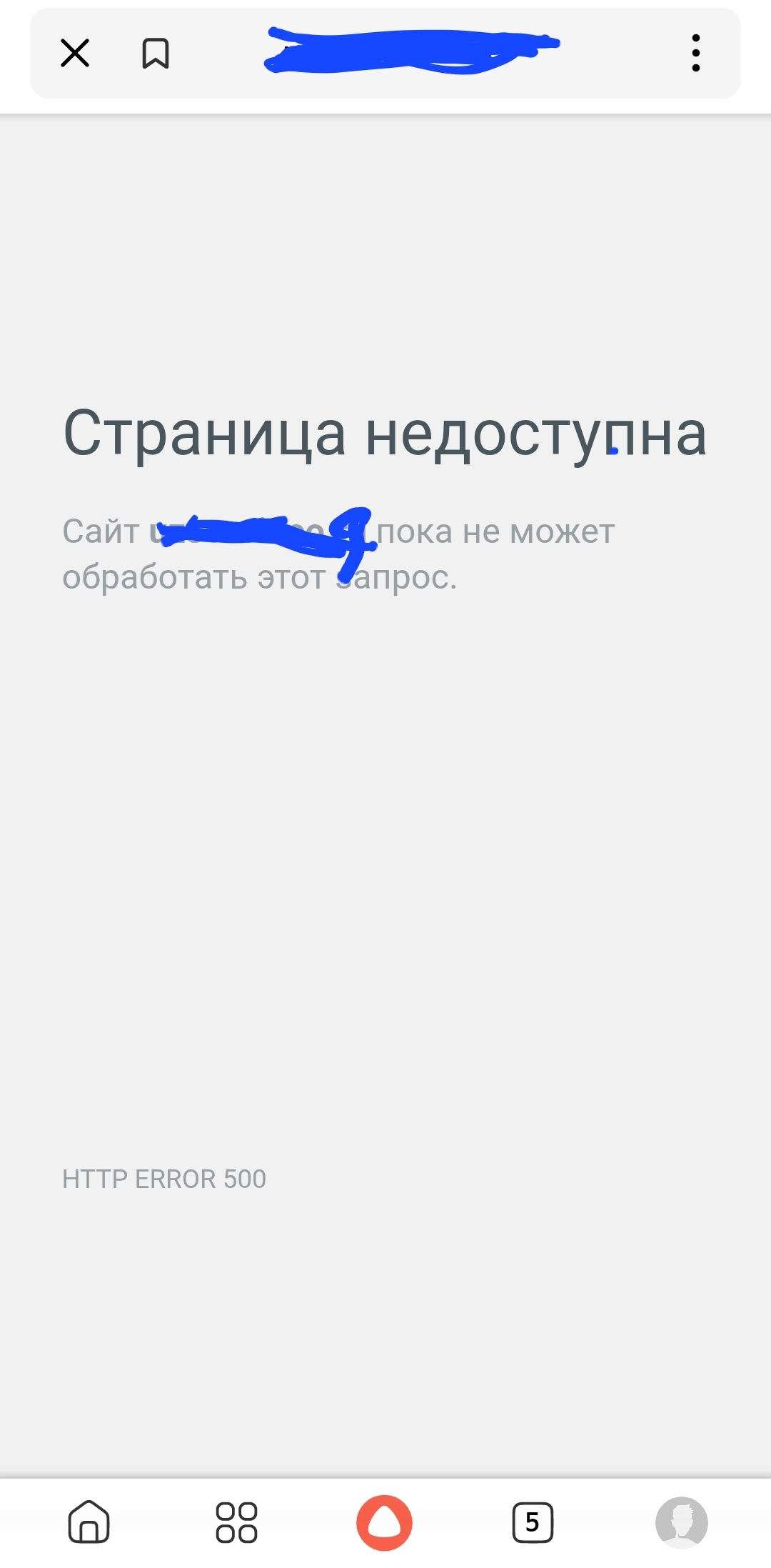Screen dimensions: 771x1568
Task: View the 5 open tabs
Action: 533,1522
